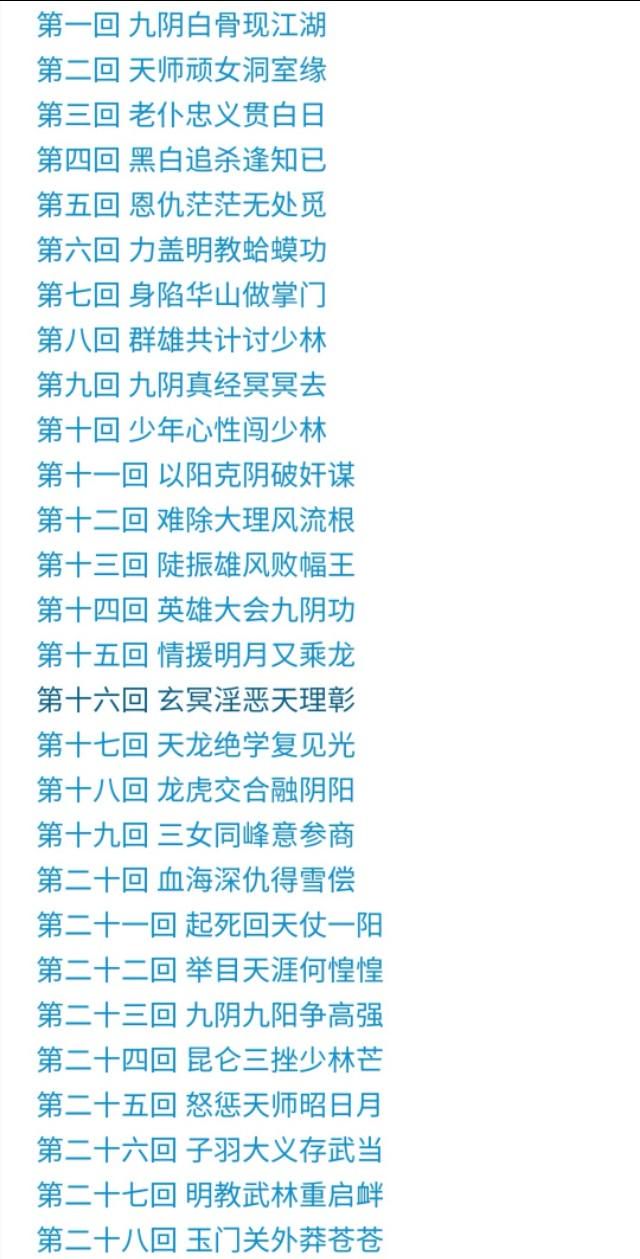Select 第二十三回 九阴九阳争高强
Screen dimensions: 640x1259
210,1015
